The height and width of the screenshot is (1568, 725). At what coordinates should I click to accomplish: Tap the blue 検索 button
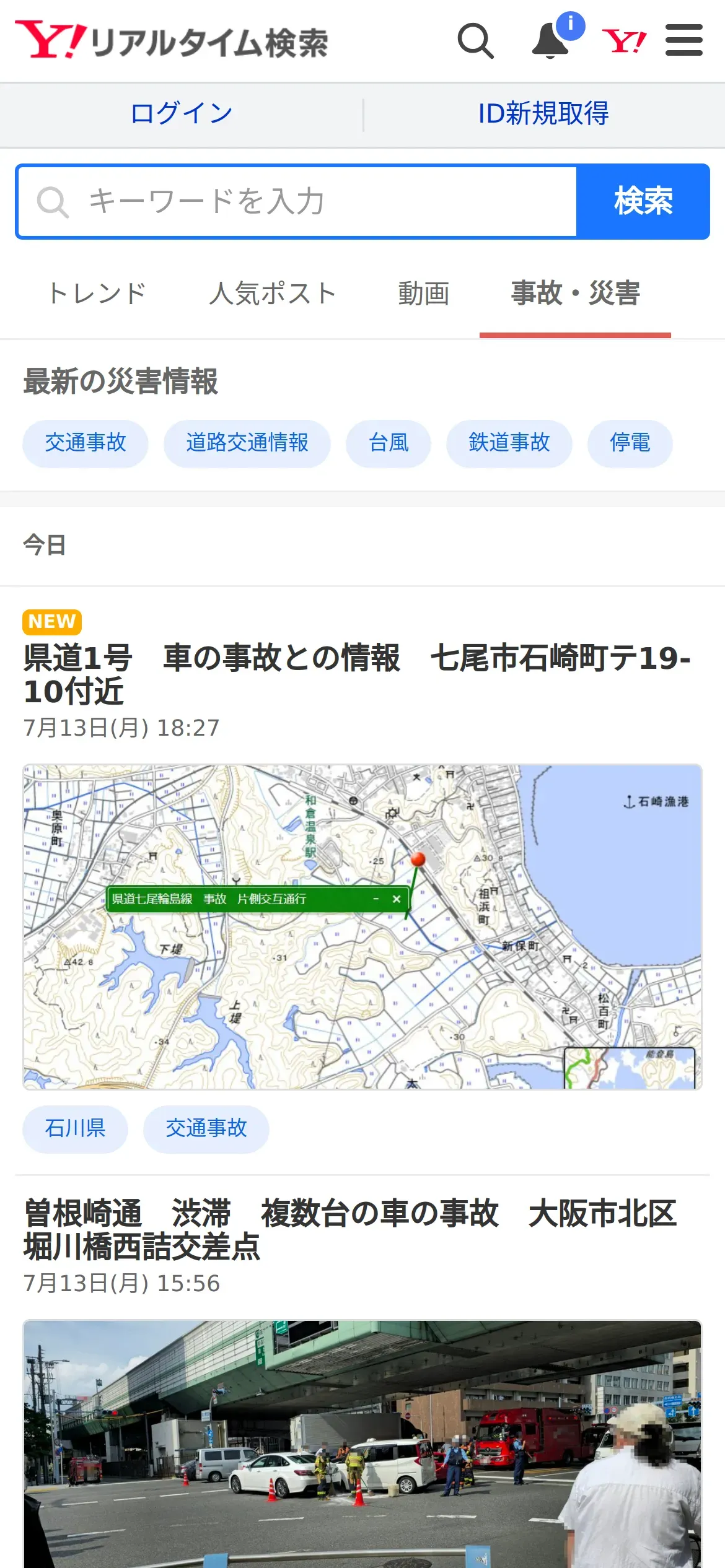[x=643, y=202]
